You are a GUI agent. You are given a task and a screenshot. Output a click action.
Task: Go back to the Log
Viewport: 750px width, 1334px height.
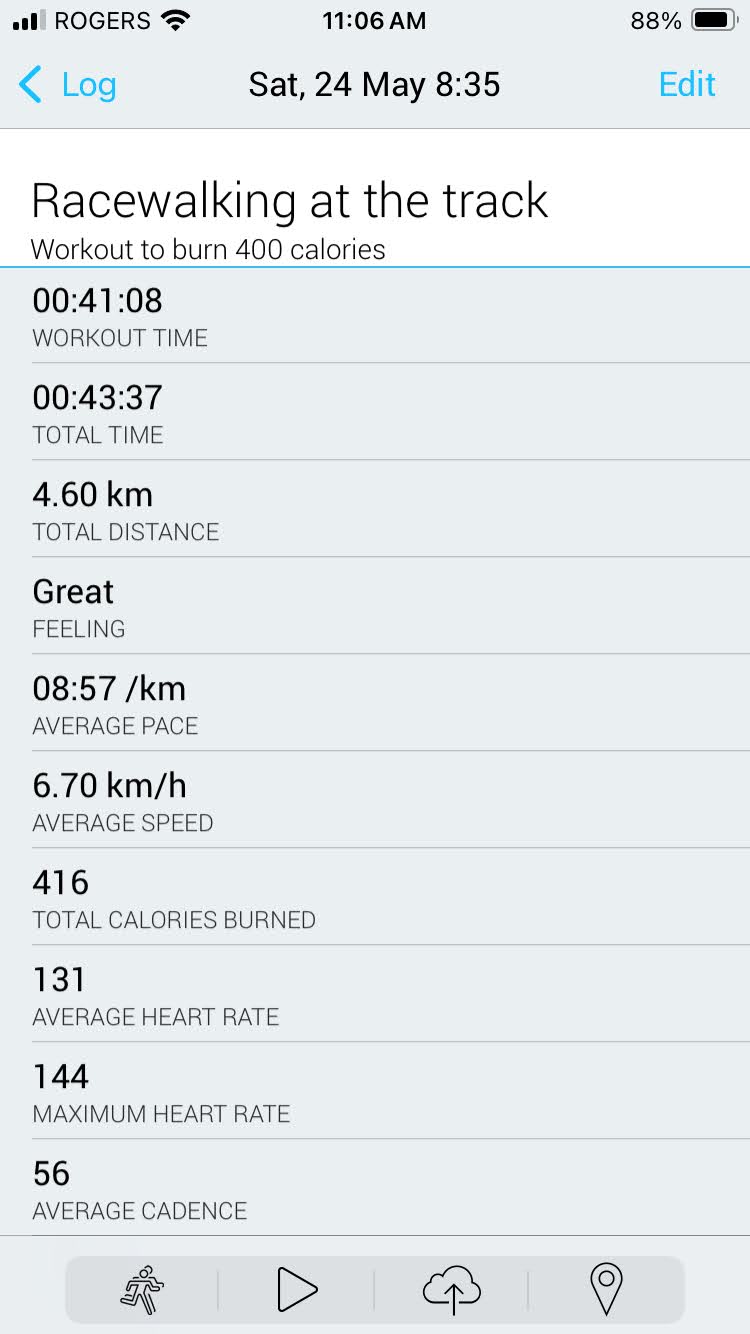68,85
